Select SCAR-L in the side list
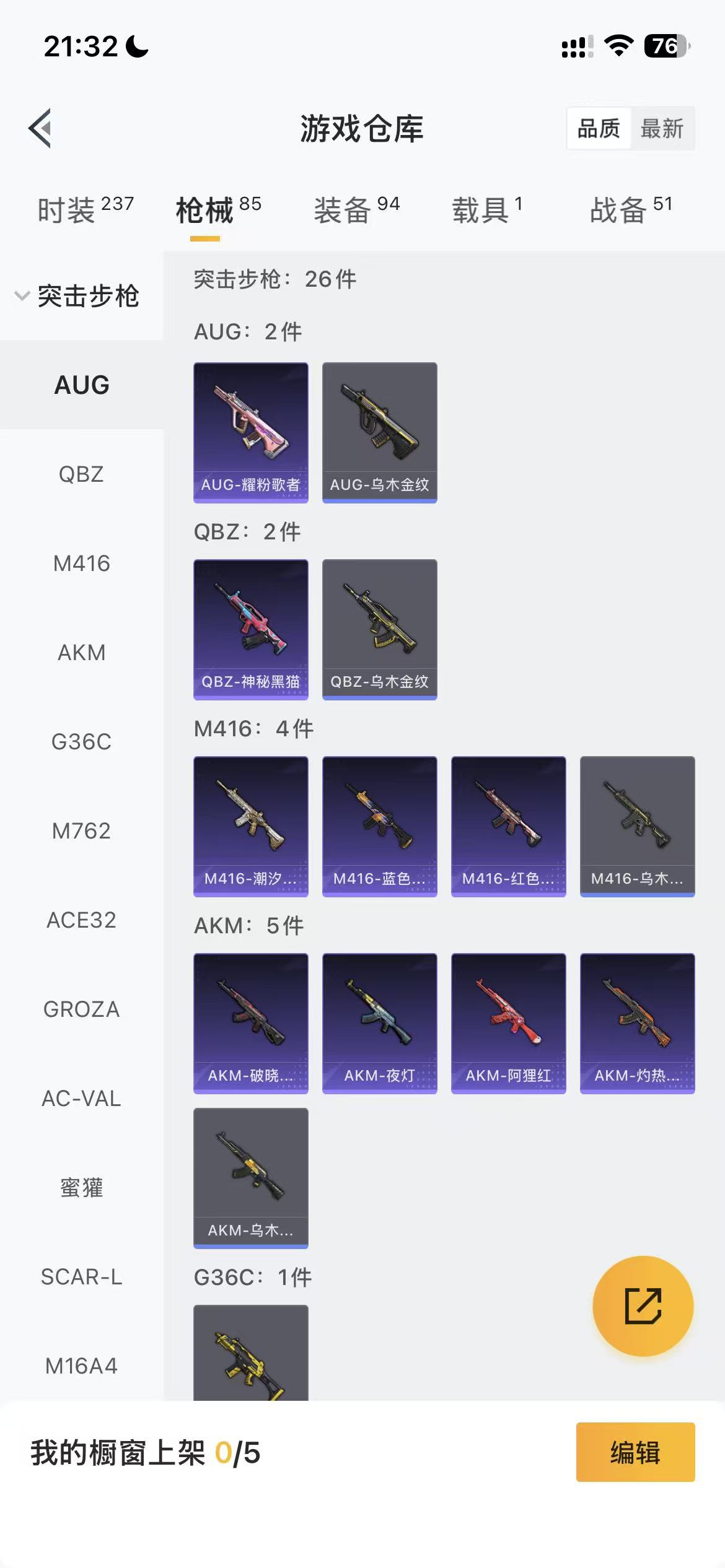 [81, 1277]
